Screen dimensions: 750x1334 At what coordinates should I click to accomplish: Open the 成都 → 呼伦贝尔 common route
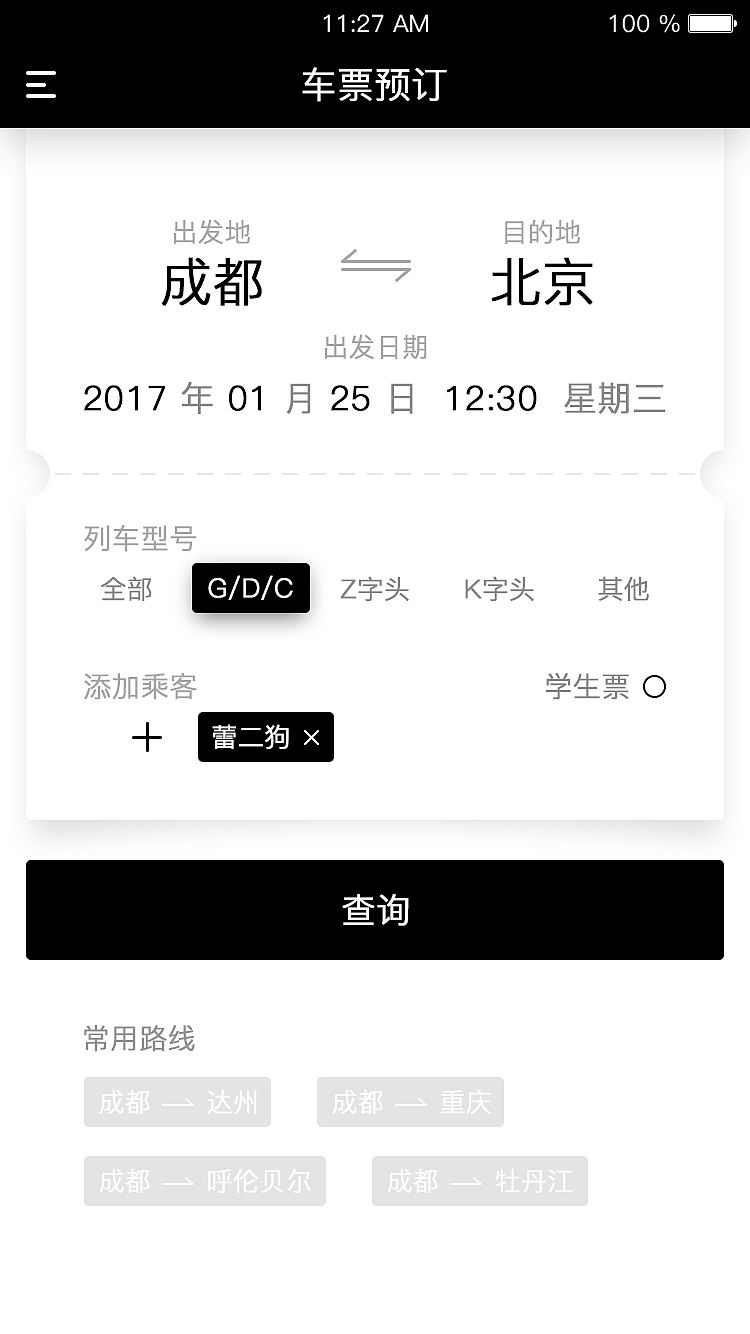(204, 1181)
